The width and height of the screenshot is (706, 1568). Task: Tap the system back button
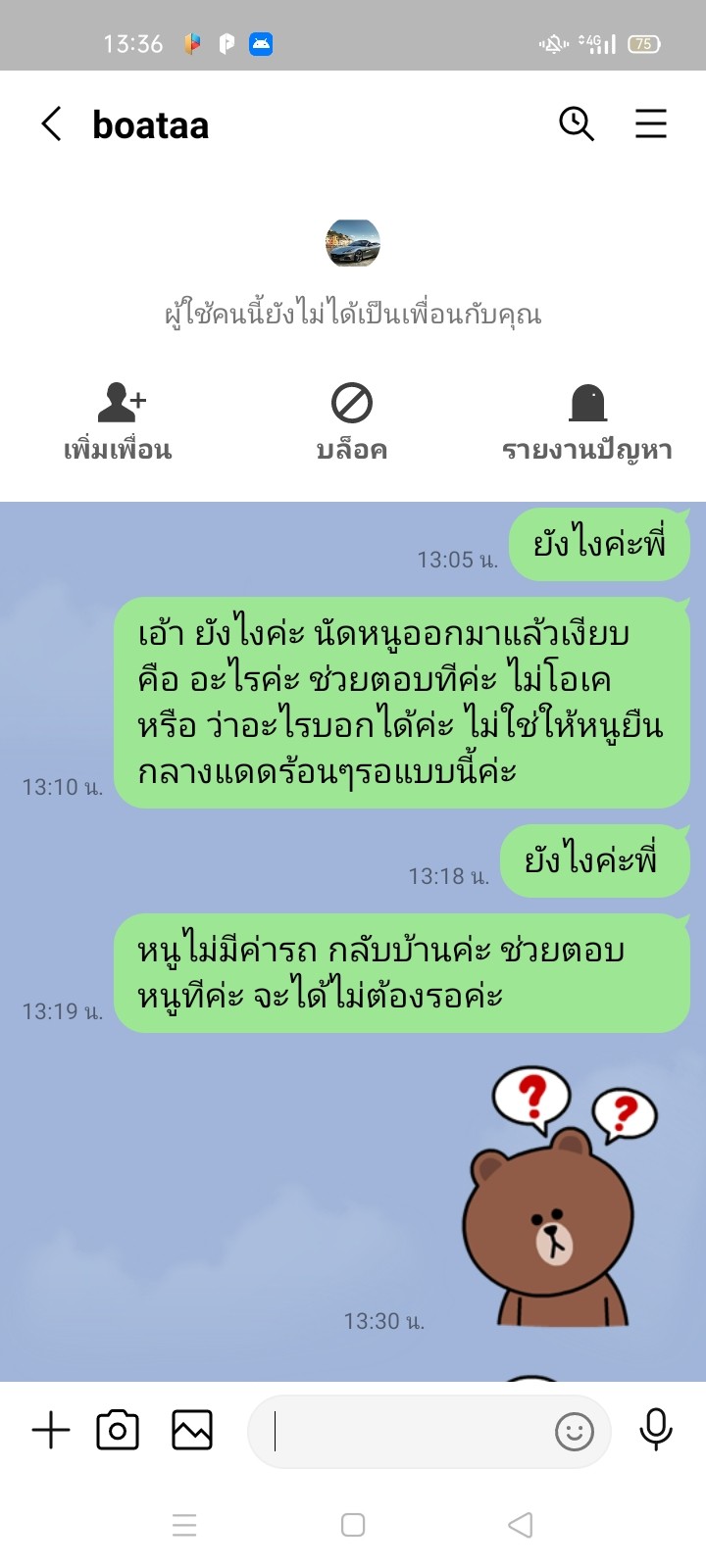pyautogui.click(x=521, y=1525)
